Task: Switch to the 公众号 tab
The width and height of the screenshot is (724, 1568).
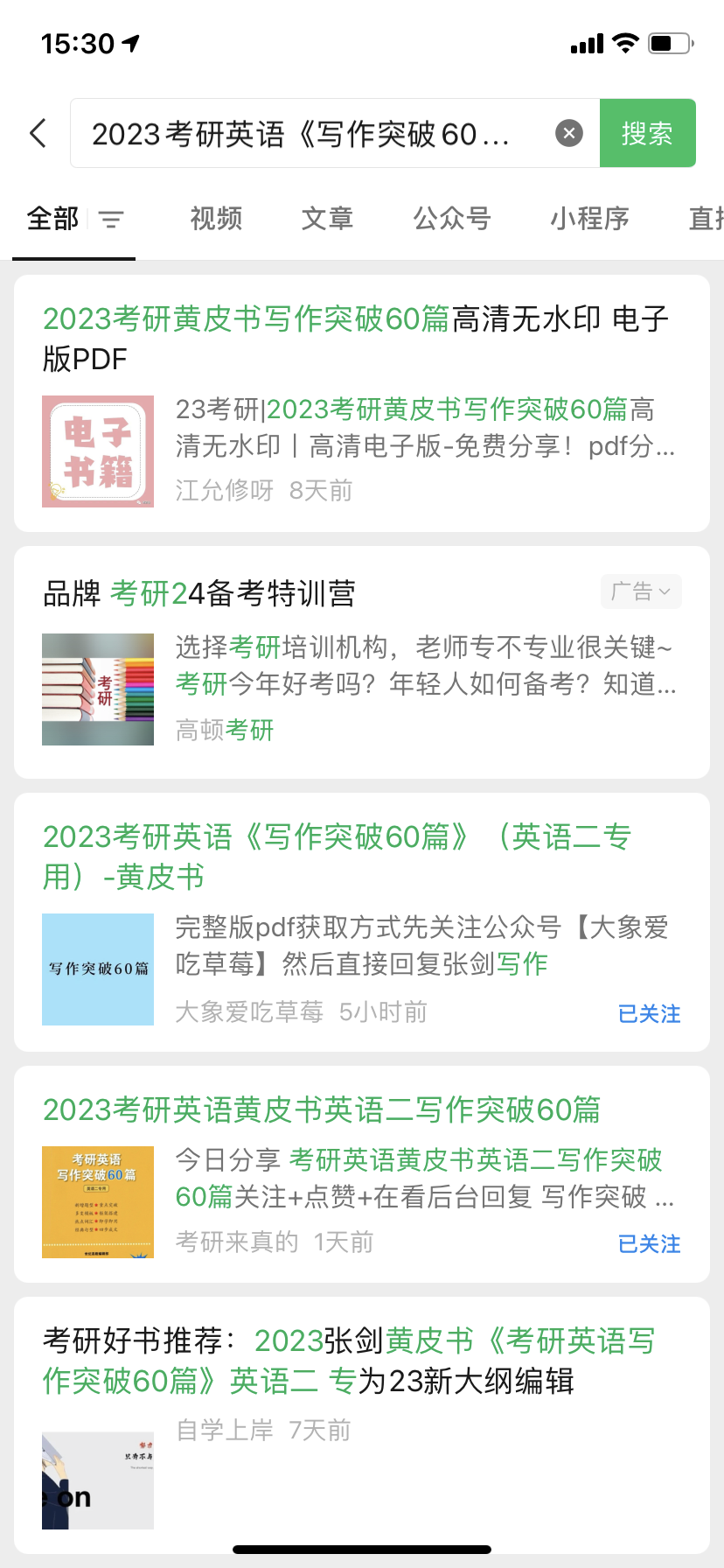Action: pyautogui.click(x=452, y=219)
